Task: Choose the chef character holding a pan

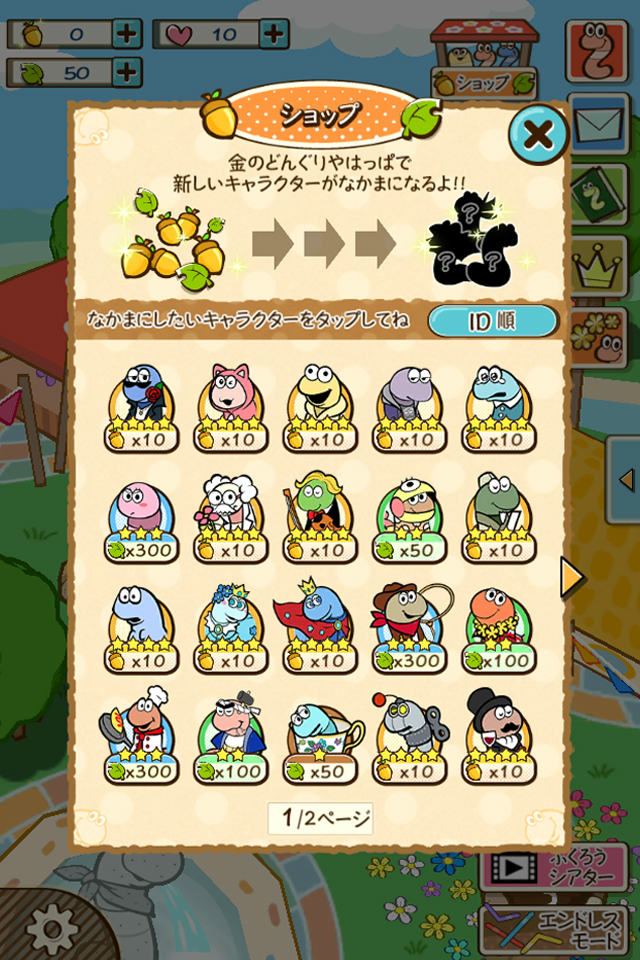Action: pos(141,738)
